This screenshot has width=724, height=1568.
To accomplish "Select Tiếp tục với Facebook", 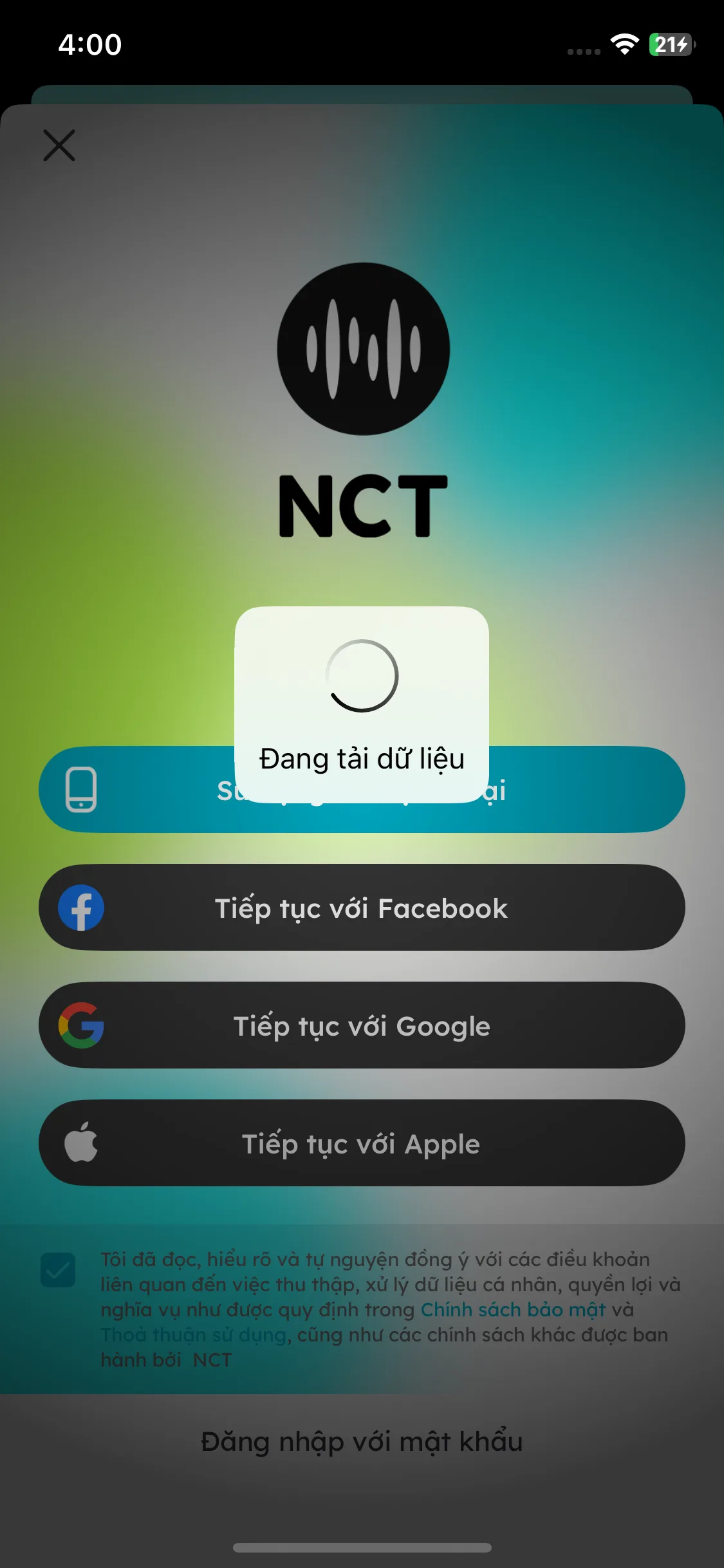I will (362, 908).
